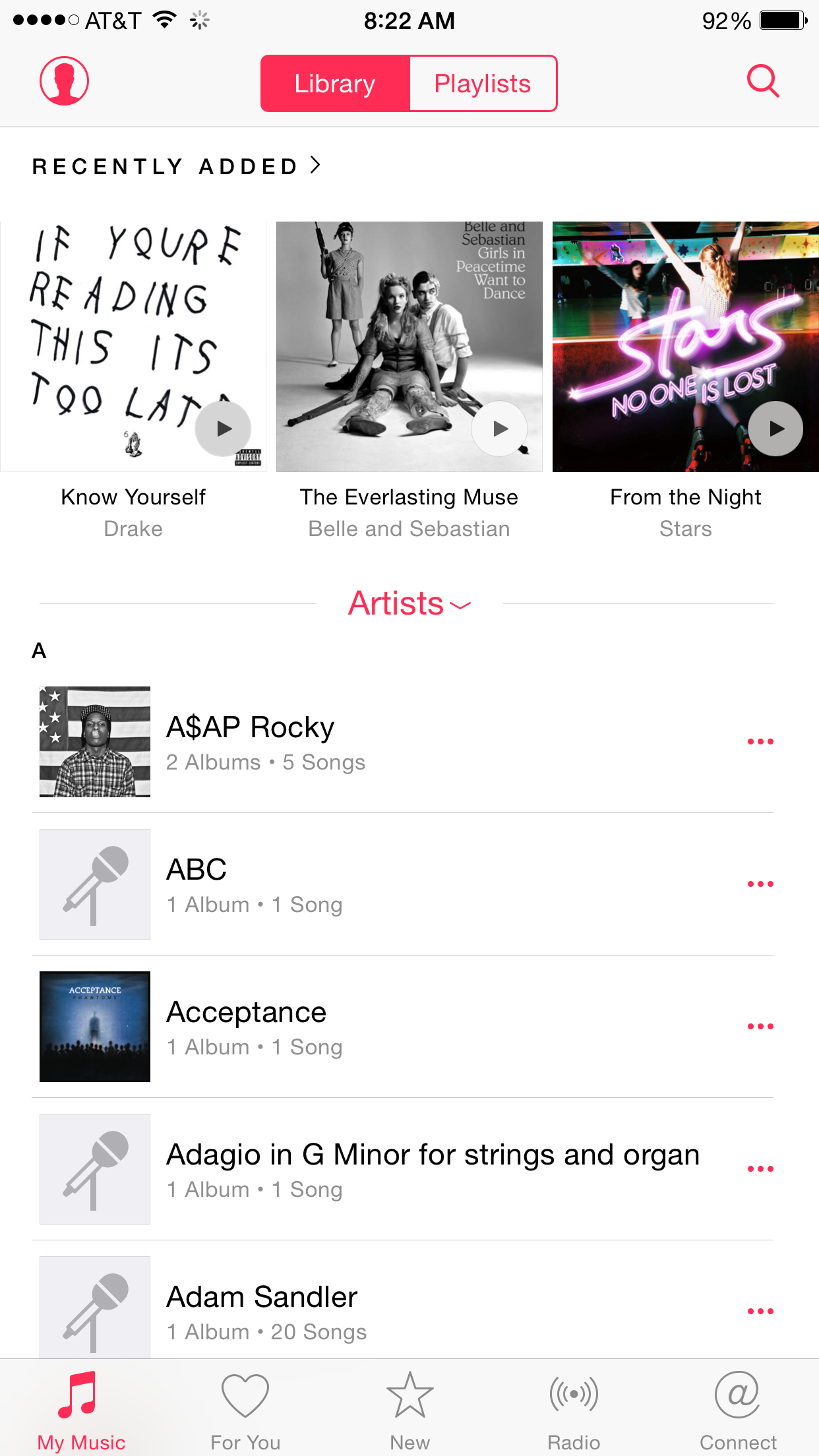Switch to the Playlists segment
This screenshot has width=819, height=1456.
pyautogui.click(x=483, y=84)
